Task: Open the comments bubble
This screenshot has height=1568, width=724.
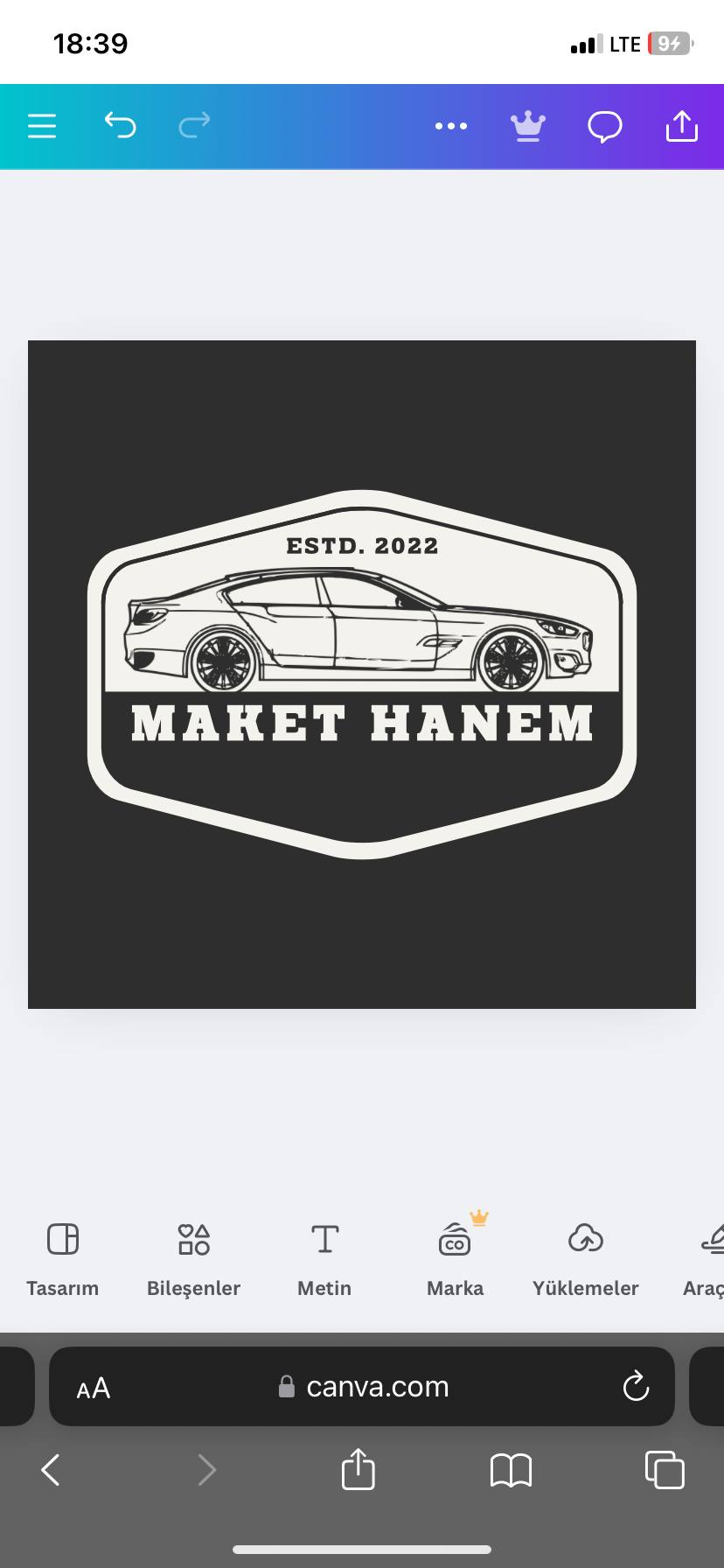Action: tap(605, 127)
